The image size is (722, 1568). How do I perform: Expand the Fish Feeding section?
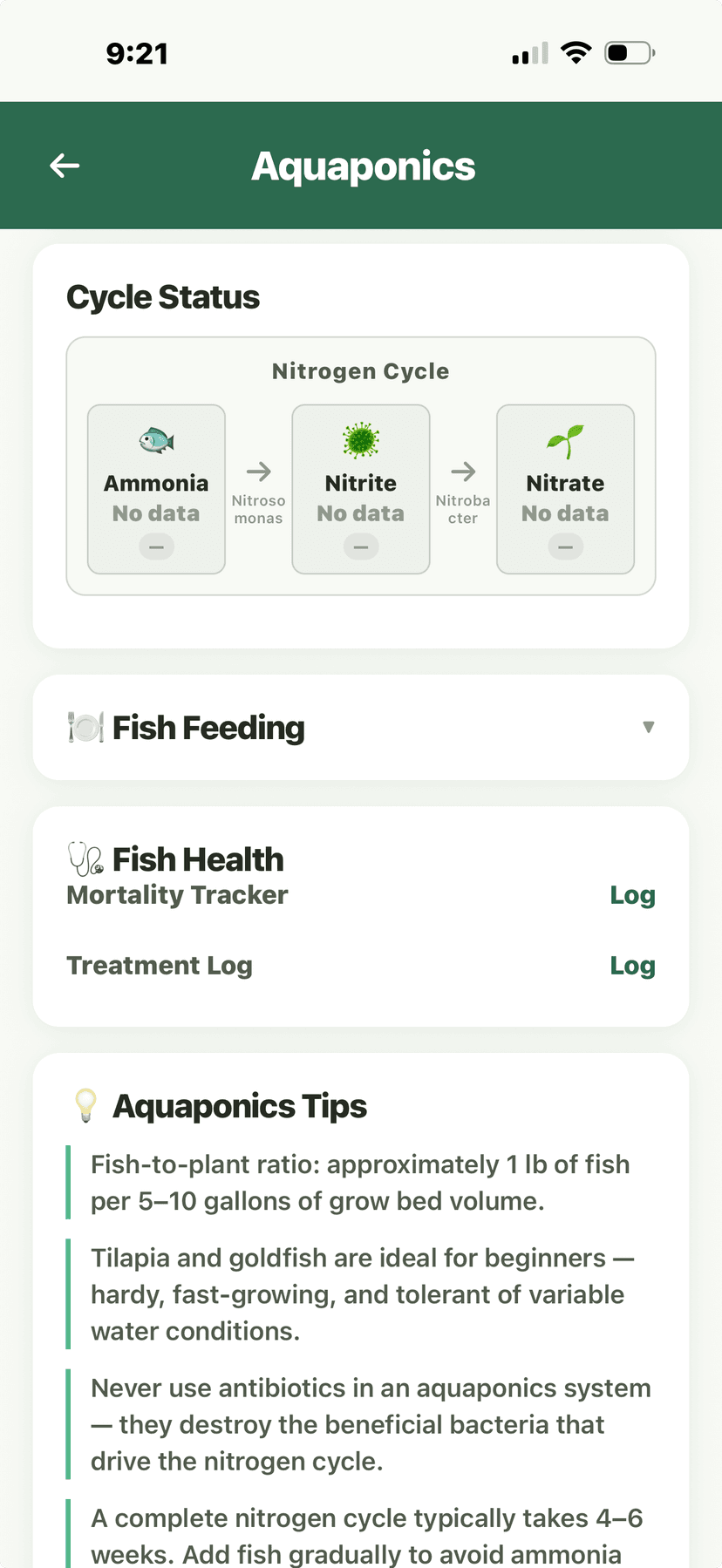(x=361, y=727)
